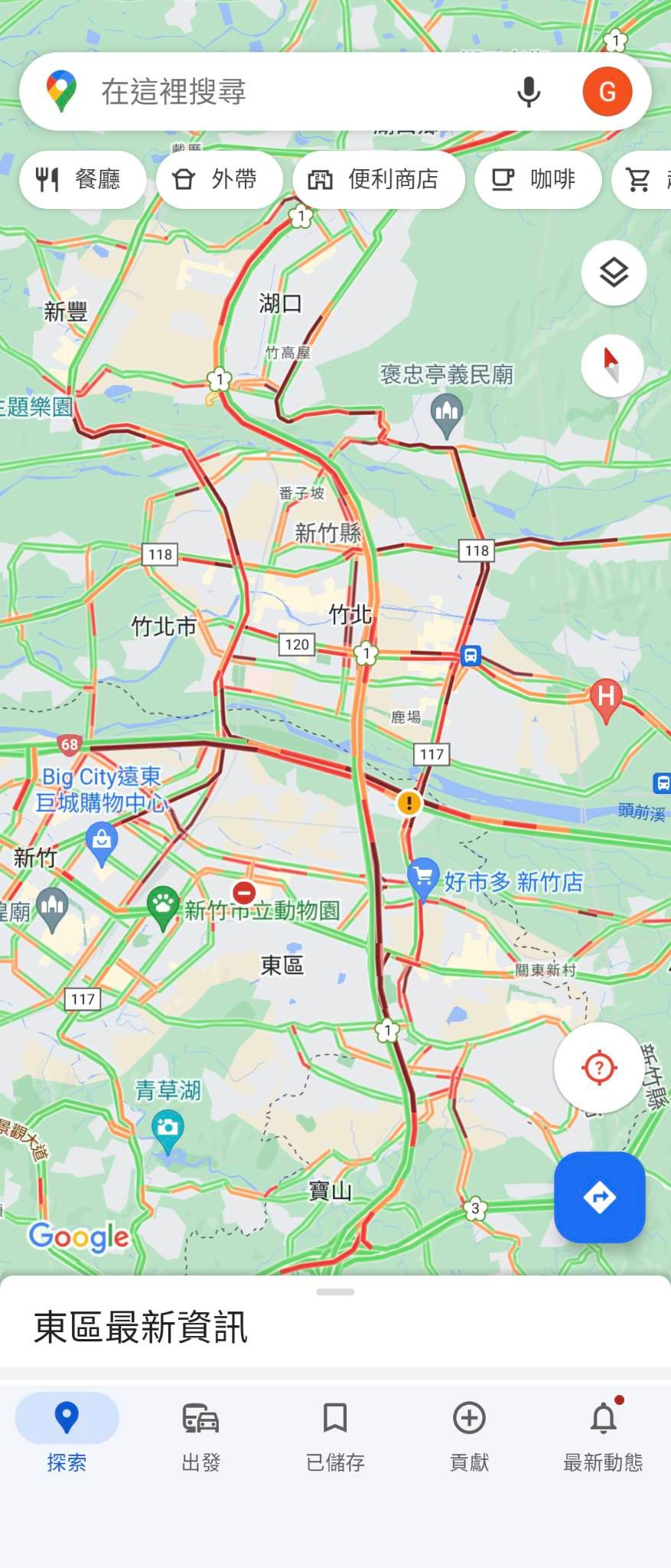Select the 外帶 chip
The width and height of the screenshot is (671, 1568).
point(219,180)
